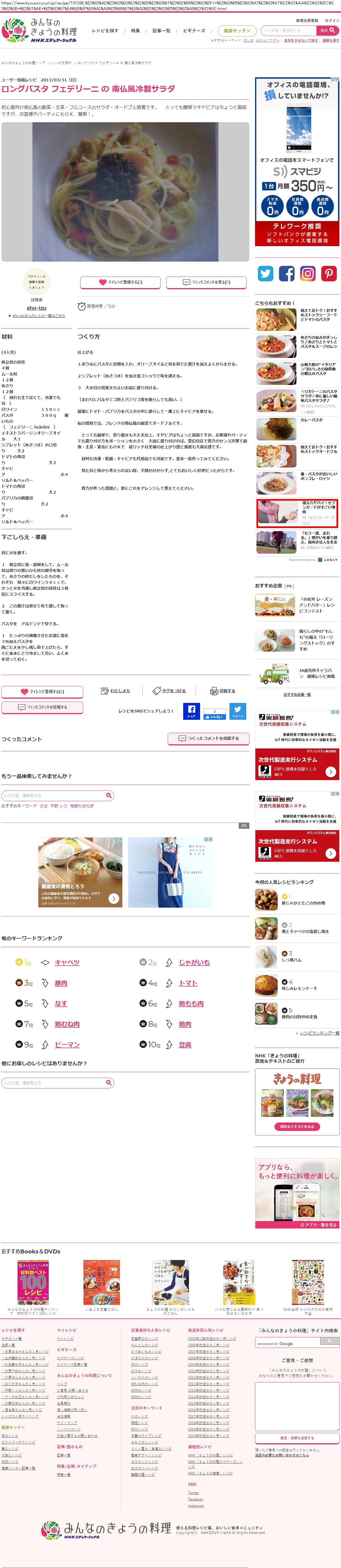Open the author profile sho-izu

point(37,308)
